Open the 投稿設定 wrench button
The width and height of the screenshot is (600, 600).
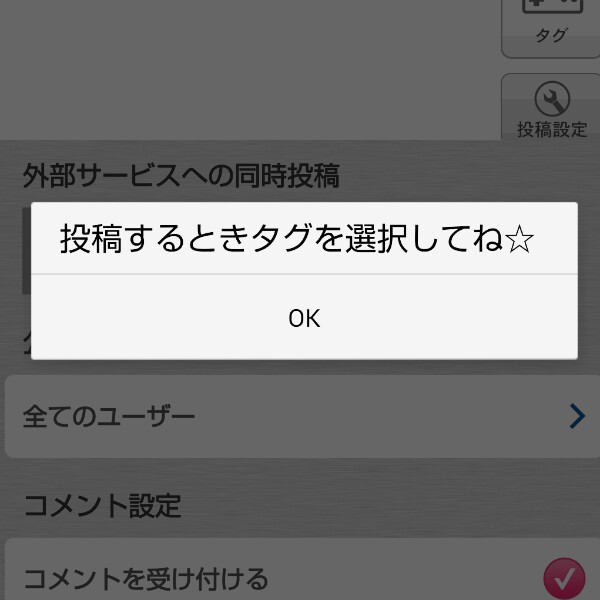coord(551,108)
